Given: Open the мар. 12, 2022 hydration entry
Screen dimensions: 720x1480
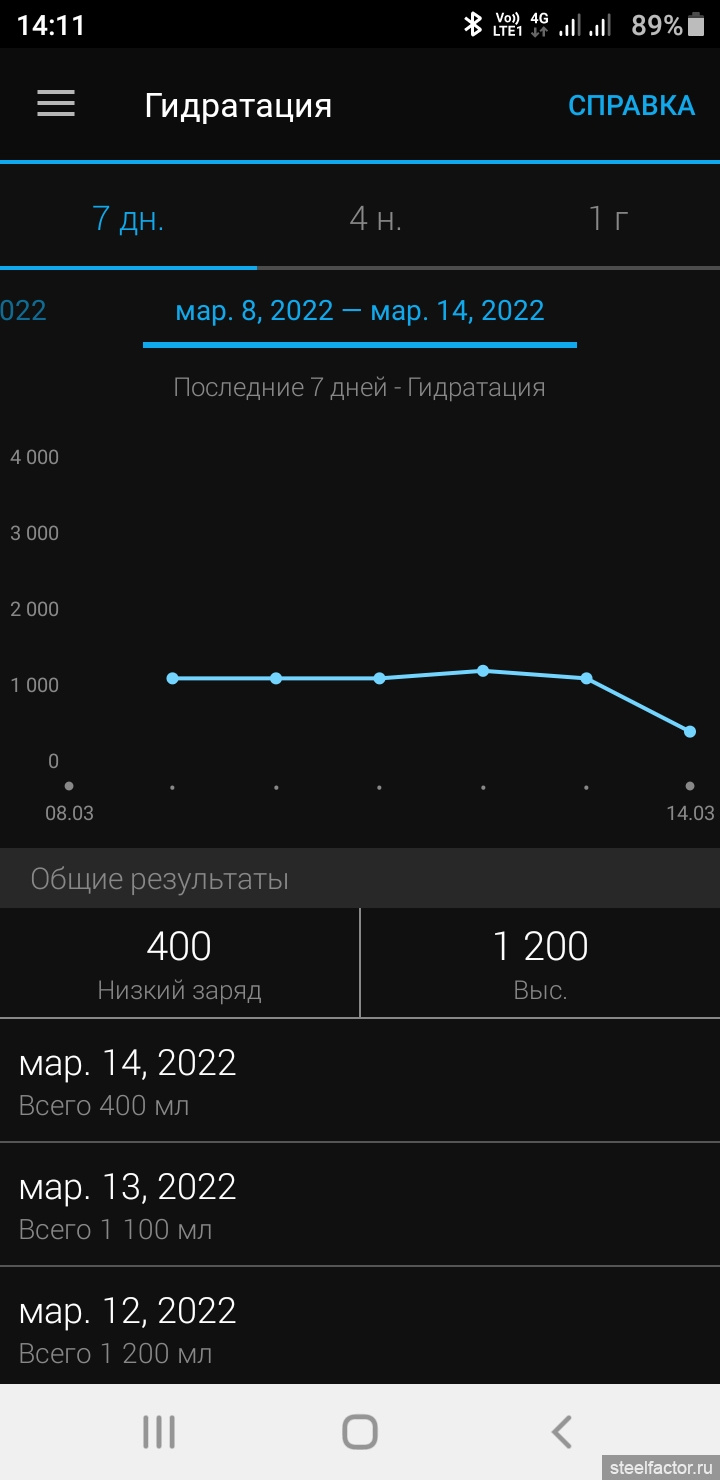Looking at the screenshot, I should pyautogui.click(x=360, y=1326).
